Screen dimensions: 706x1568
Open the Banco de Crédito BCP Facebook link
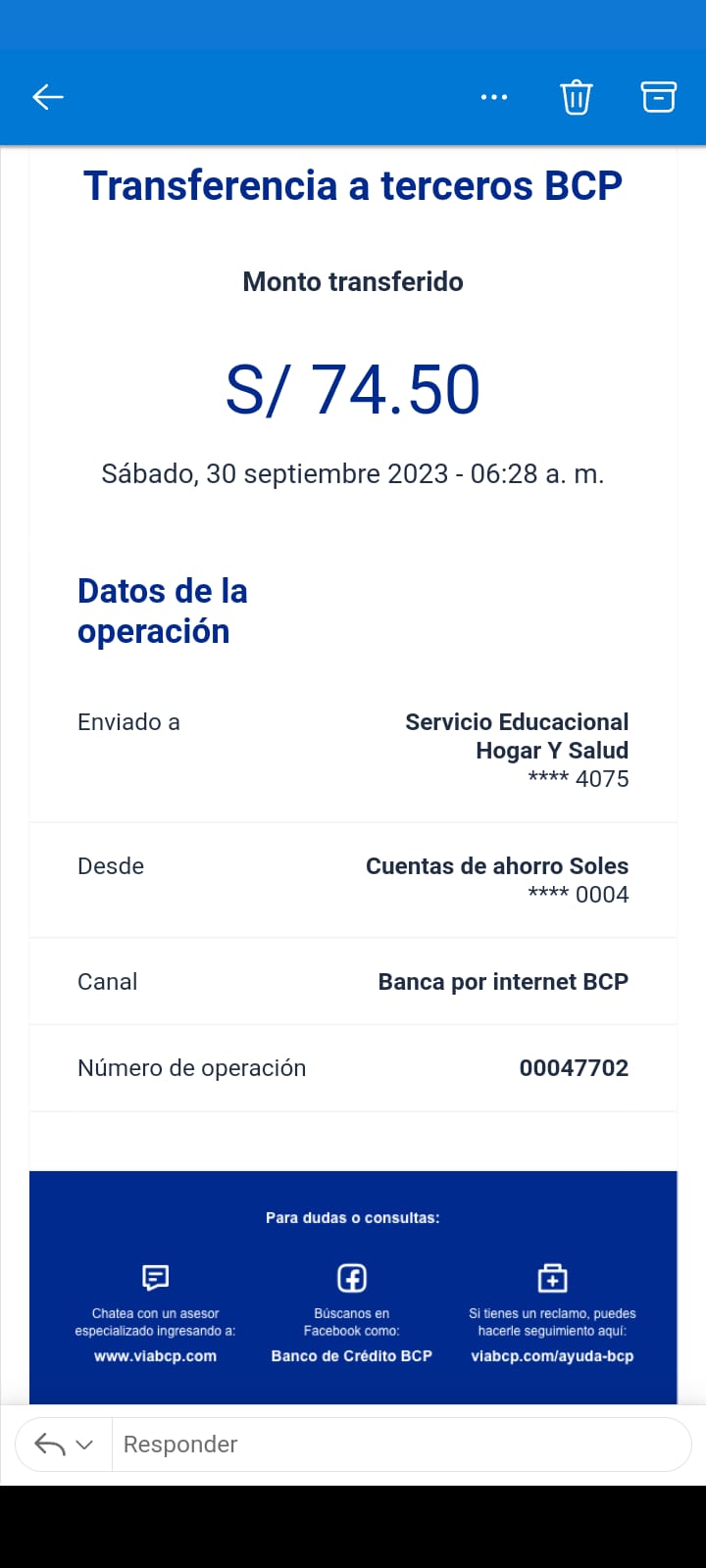click(x=351, y=1356)
